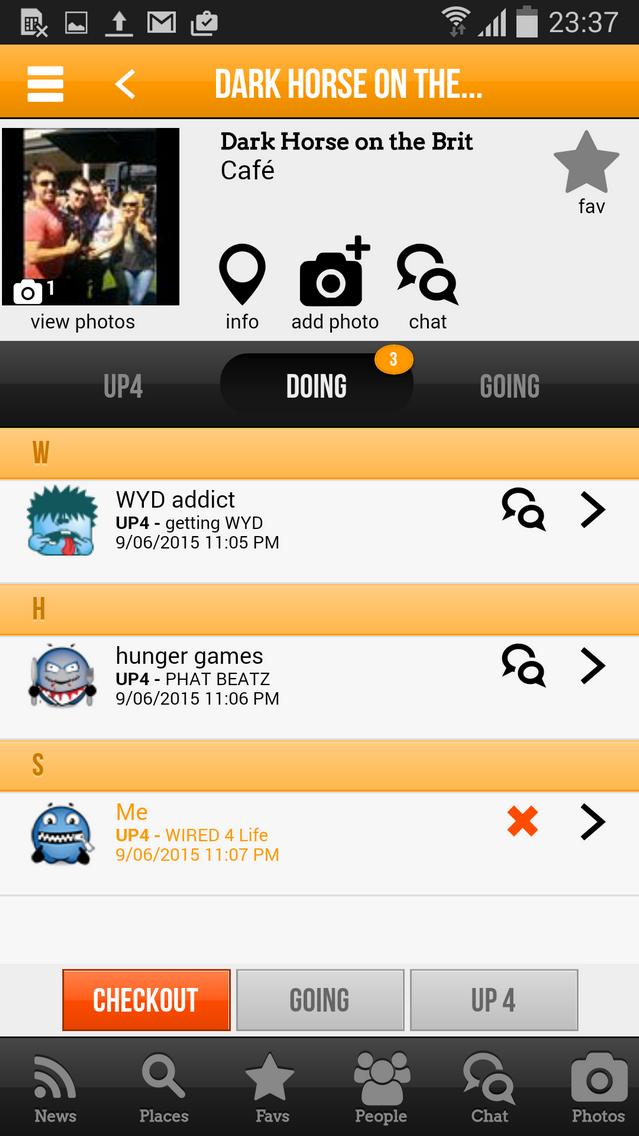Go to the People tab
Screen dimensions: 639x1136
[381, 1088]
